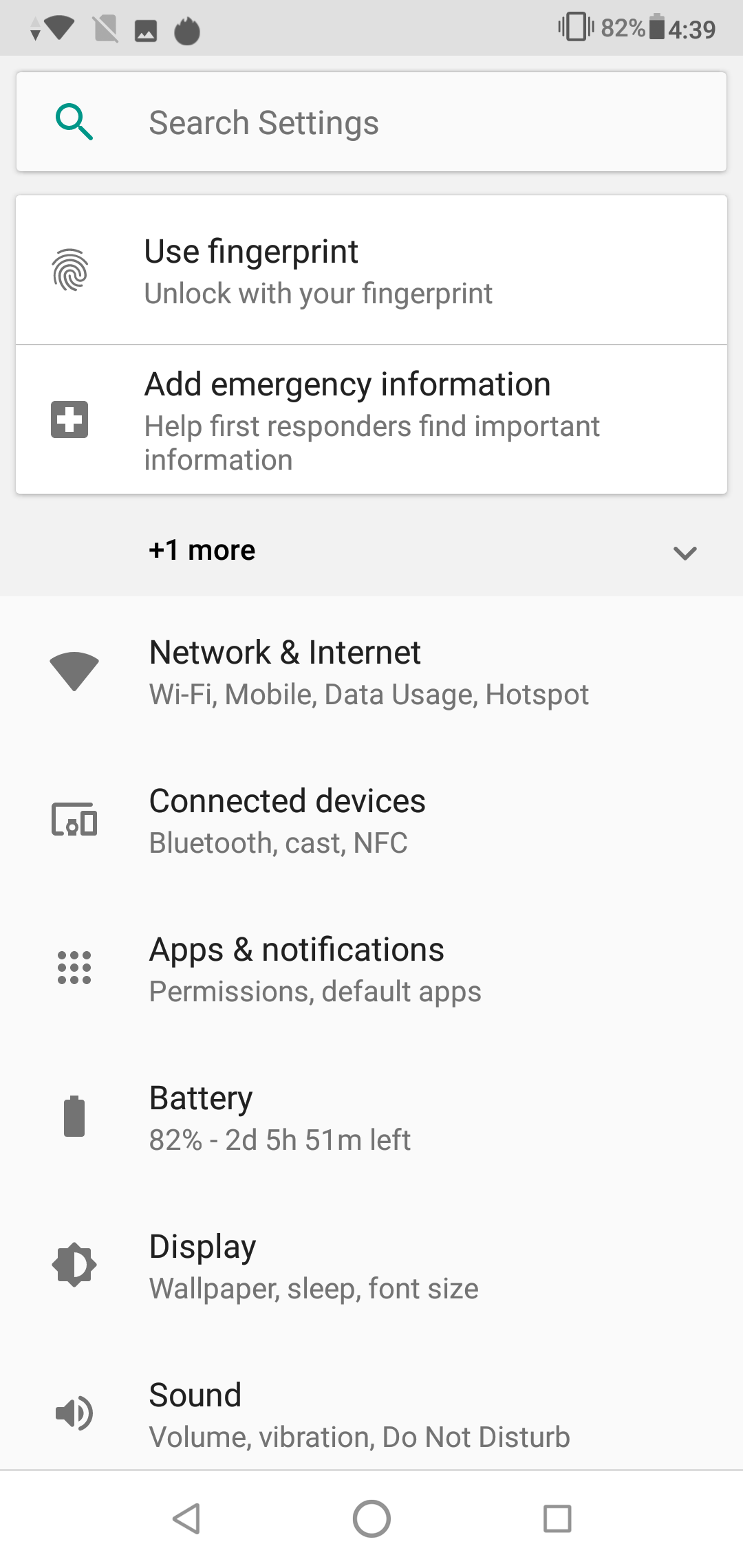This screenshot has width=743, height=1568.
Task: Open the Use fingerprint suggestion
Action: point(371,271)
